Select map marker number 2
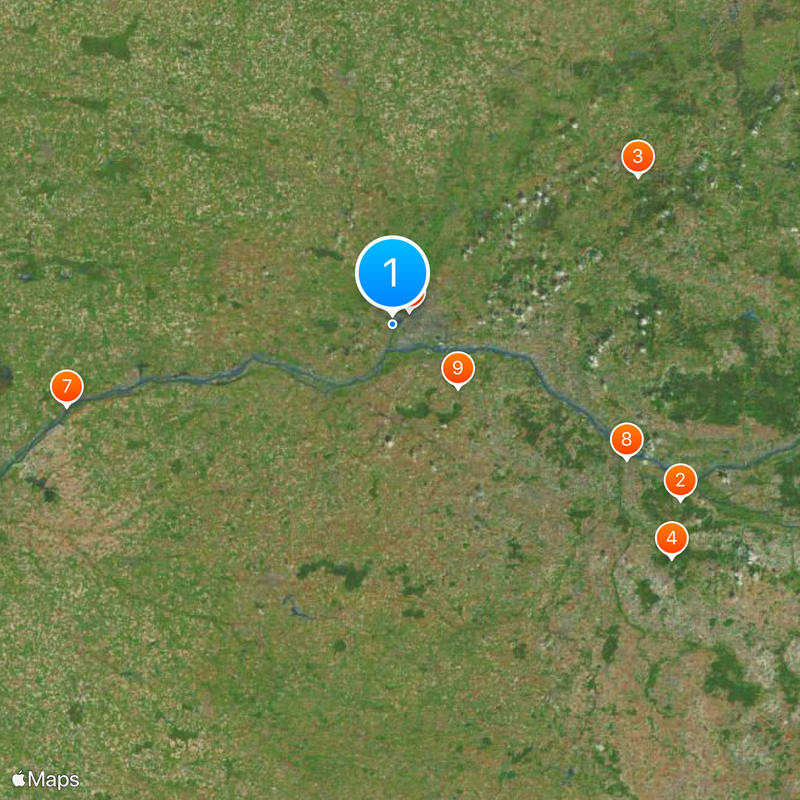The height and width of the screenshot is (800, 800). click(x=681, y=481)
